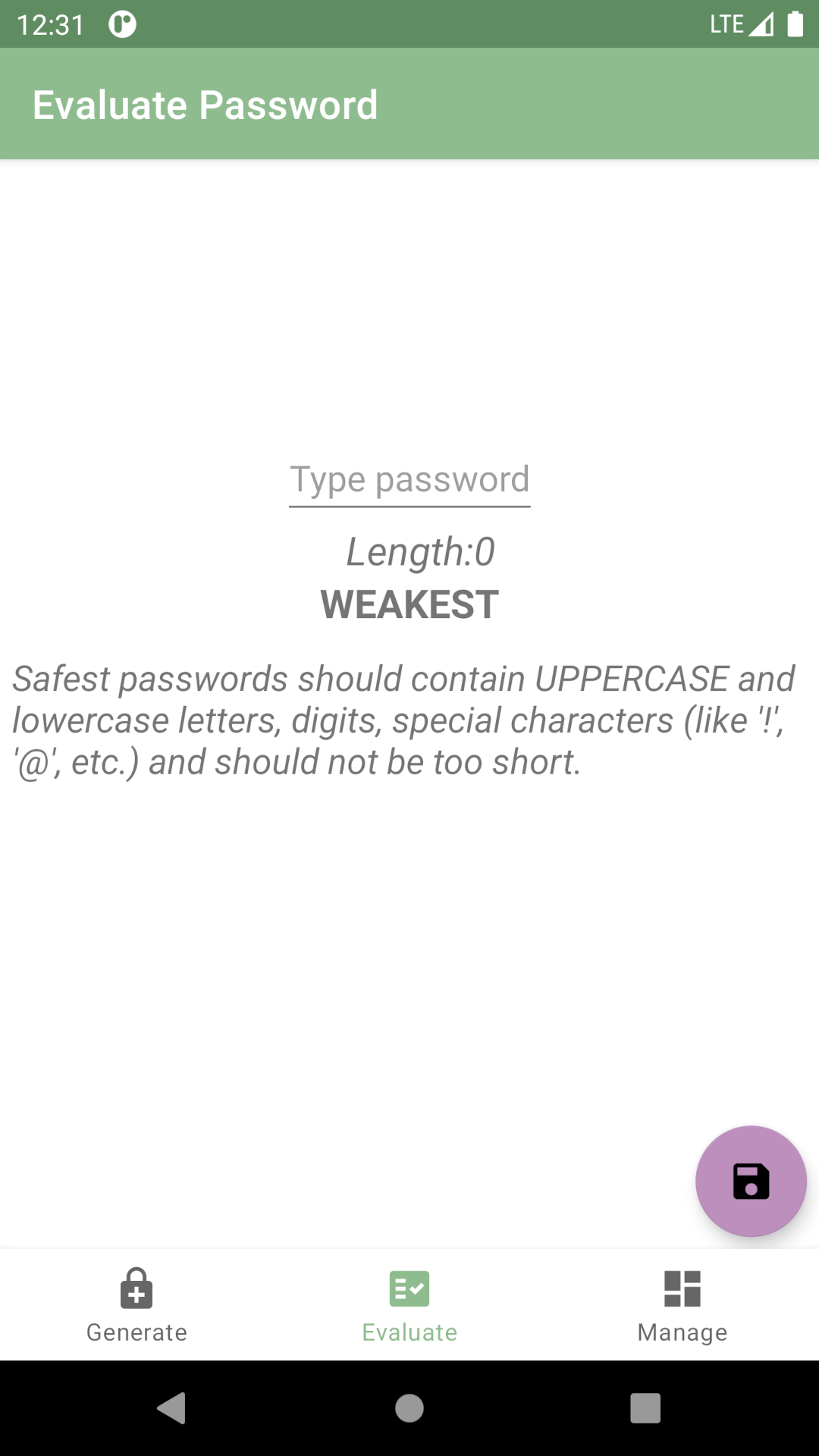Open Manage using the grid icon
The width and height of the screenshot is (819, 1456).
tap(682, 1286)
